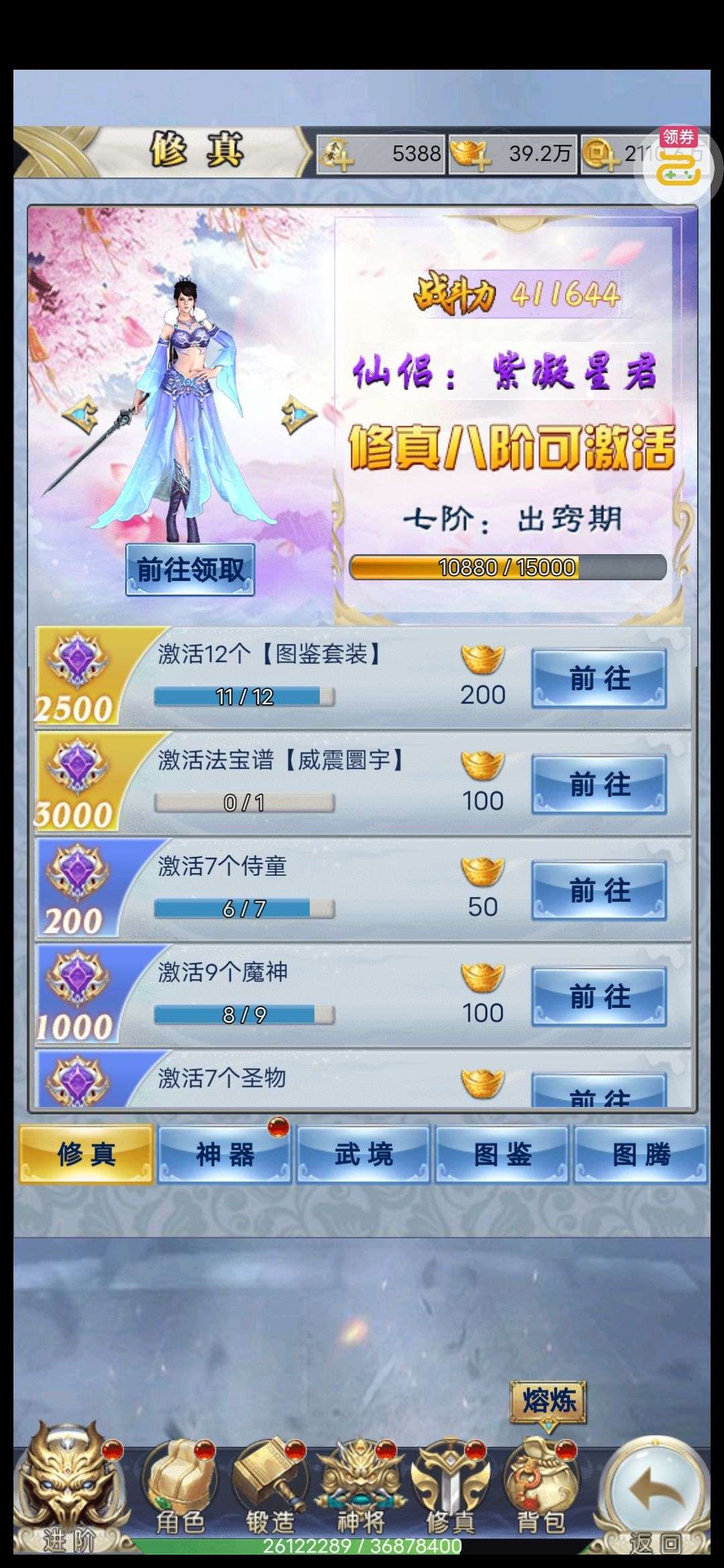Tap 前往 for 激活9个魔神
The image size is (724, 1568).
tap(599, 997)
